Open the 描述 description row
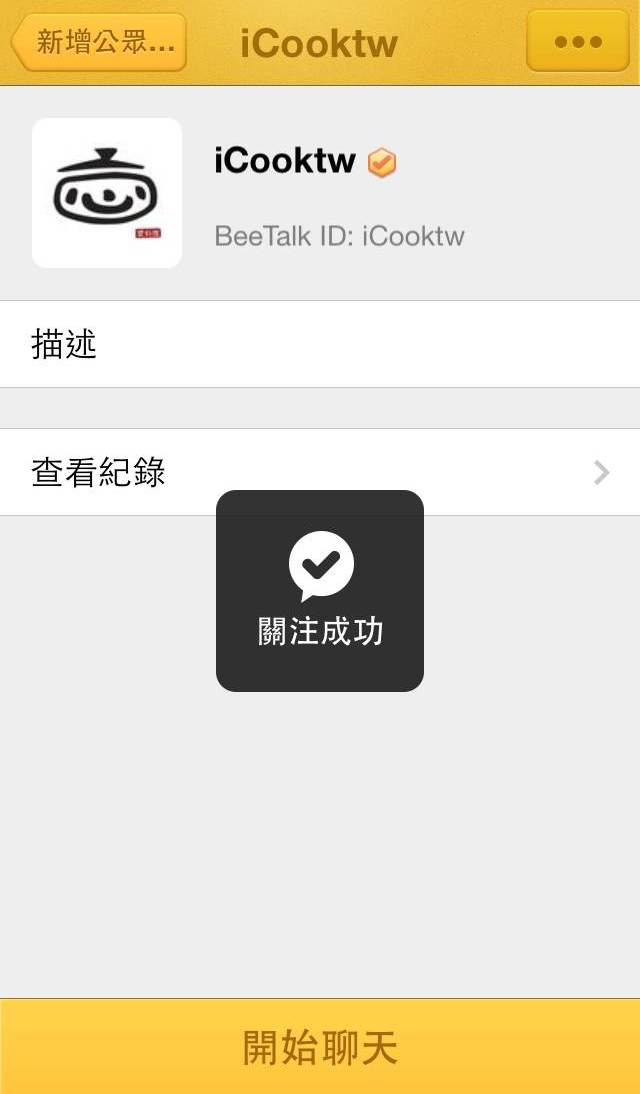This screenshot has height=1094, width=640. click(320, 344)
